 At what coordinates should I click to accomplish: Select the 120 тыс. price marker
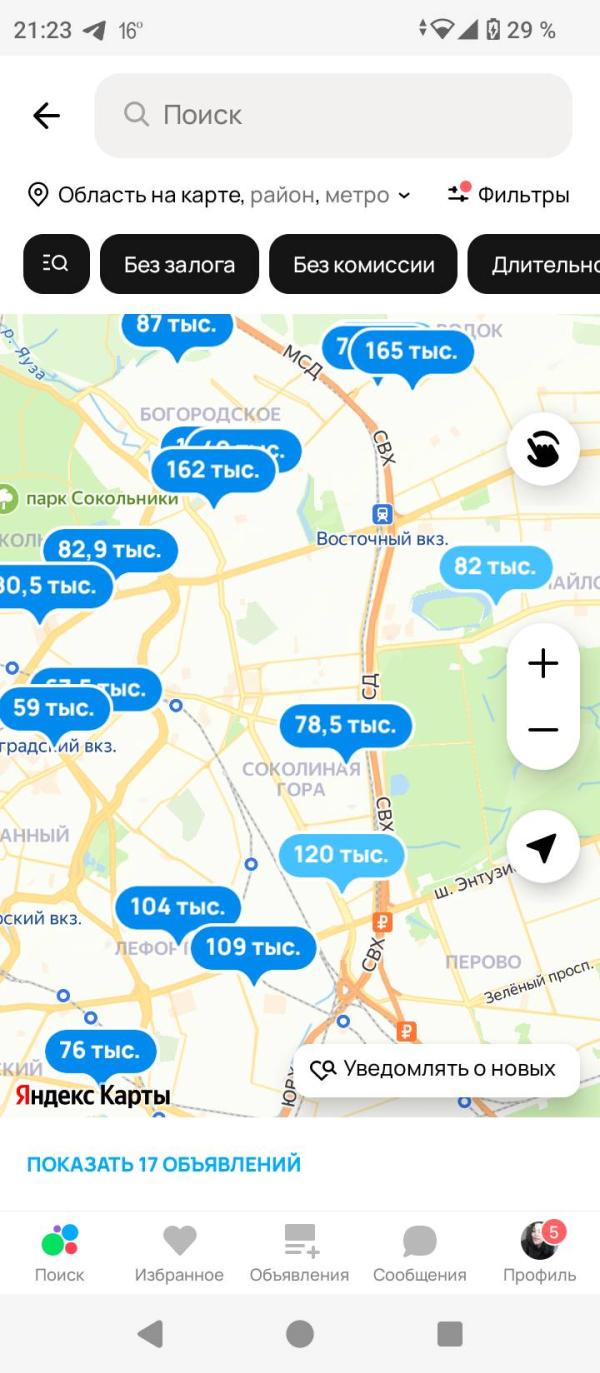click(x=342, y=856)
